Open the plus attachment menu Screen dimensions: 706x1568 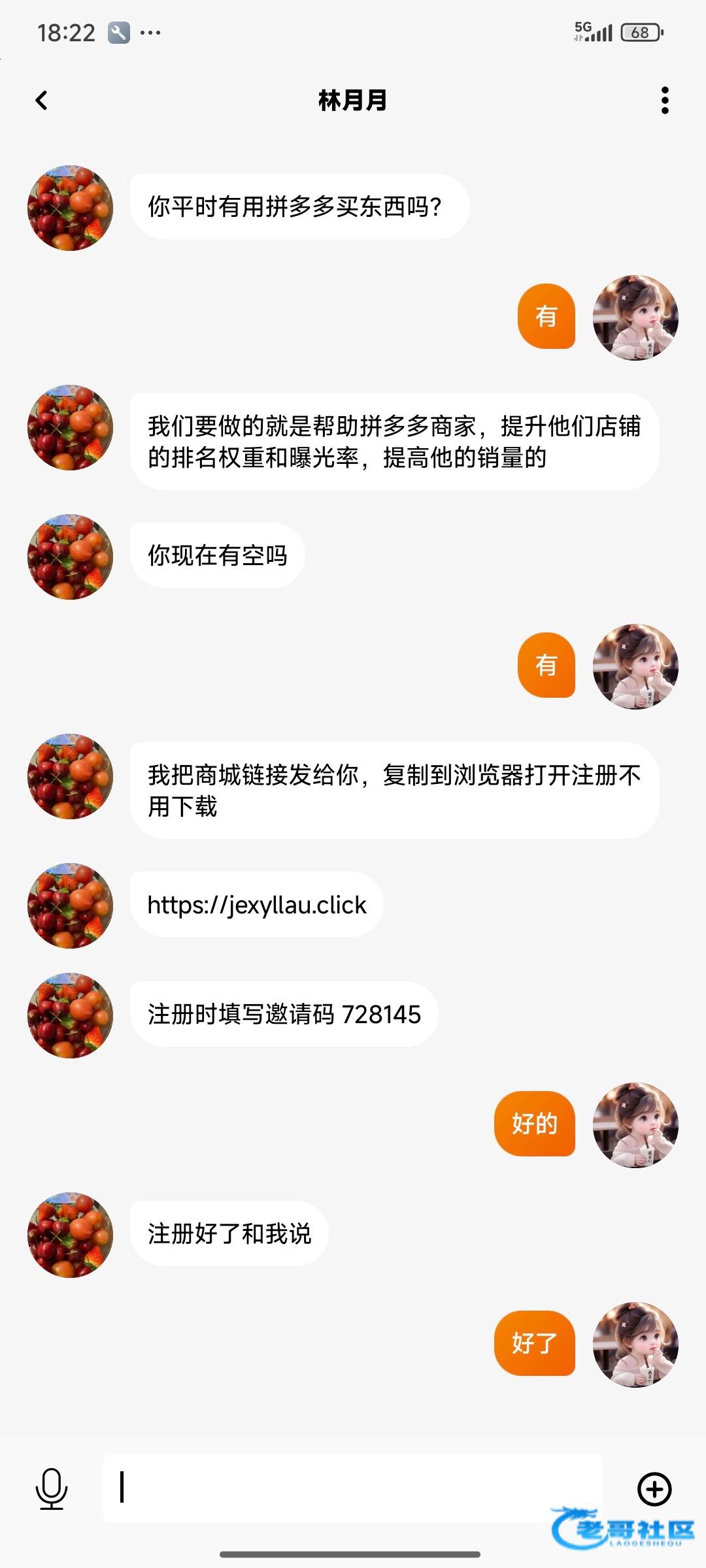pyautogui.click(x=654, y=1489)
